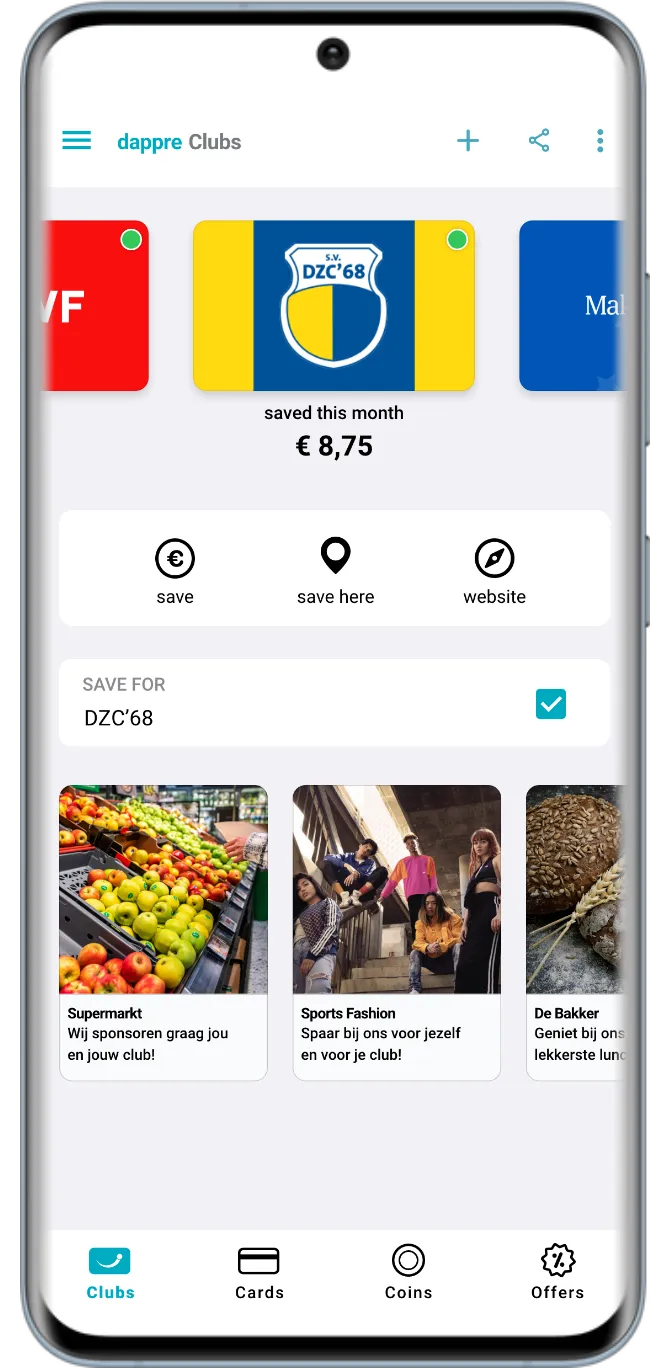Select the red club card

coord(97,305)
